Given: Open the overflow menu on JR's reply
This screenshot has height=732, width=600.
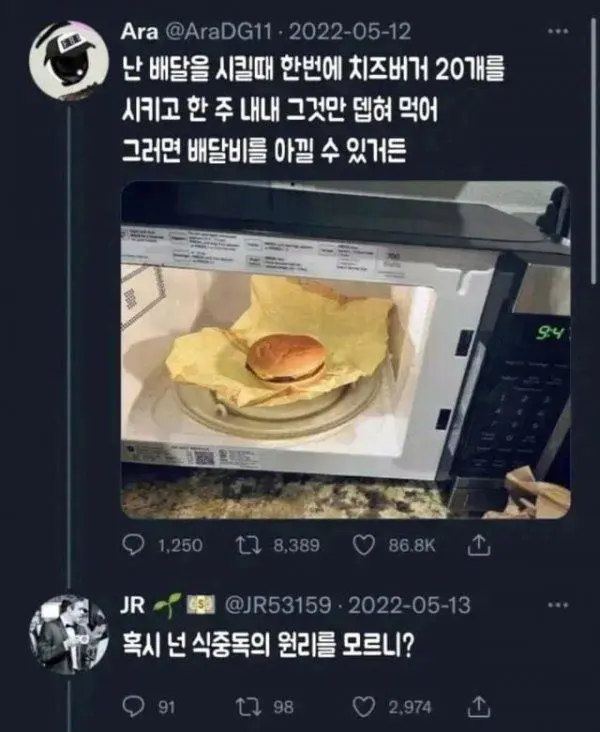Looking at the screenshot, I should tap(558, 607).
